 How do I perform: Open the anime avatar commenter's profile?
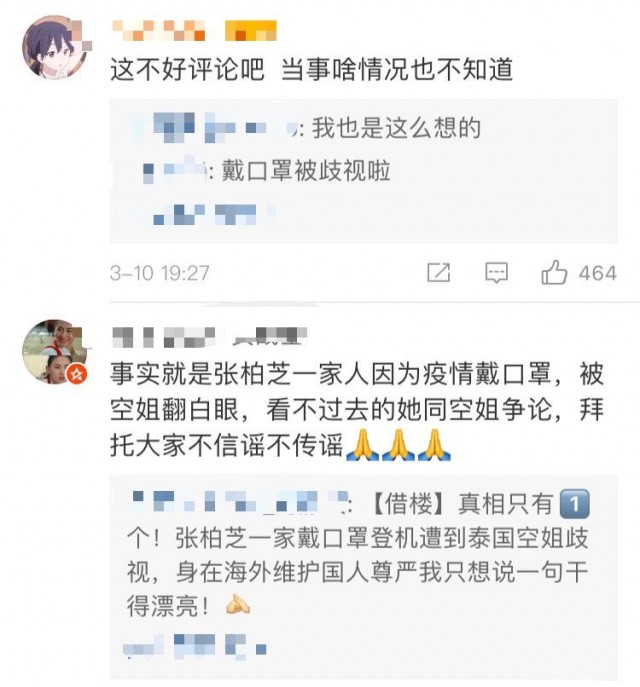(54, 47)
